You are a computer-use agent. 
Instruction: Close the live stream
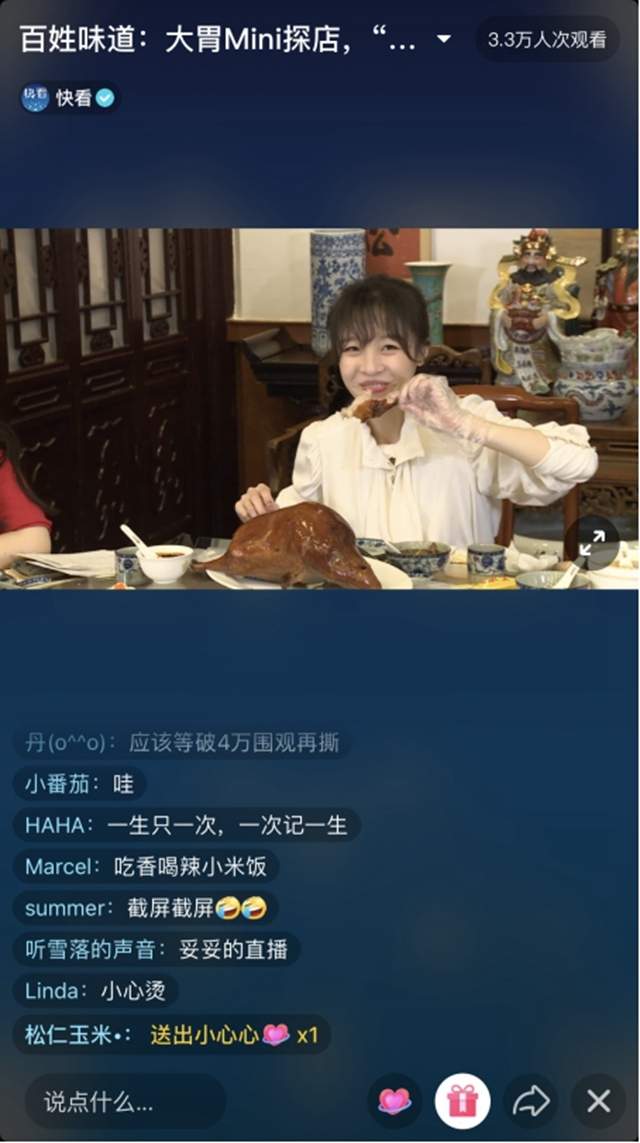pyautogui.click(x=598, y=1102)
